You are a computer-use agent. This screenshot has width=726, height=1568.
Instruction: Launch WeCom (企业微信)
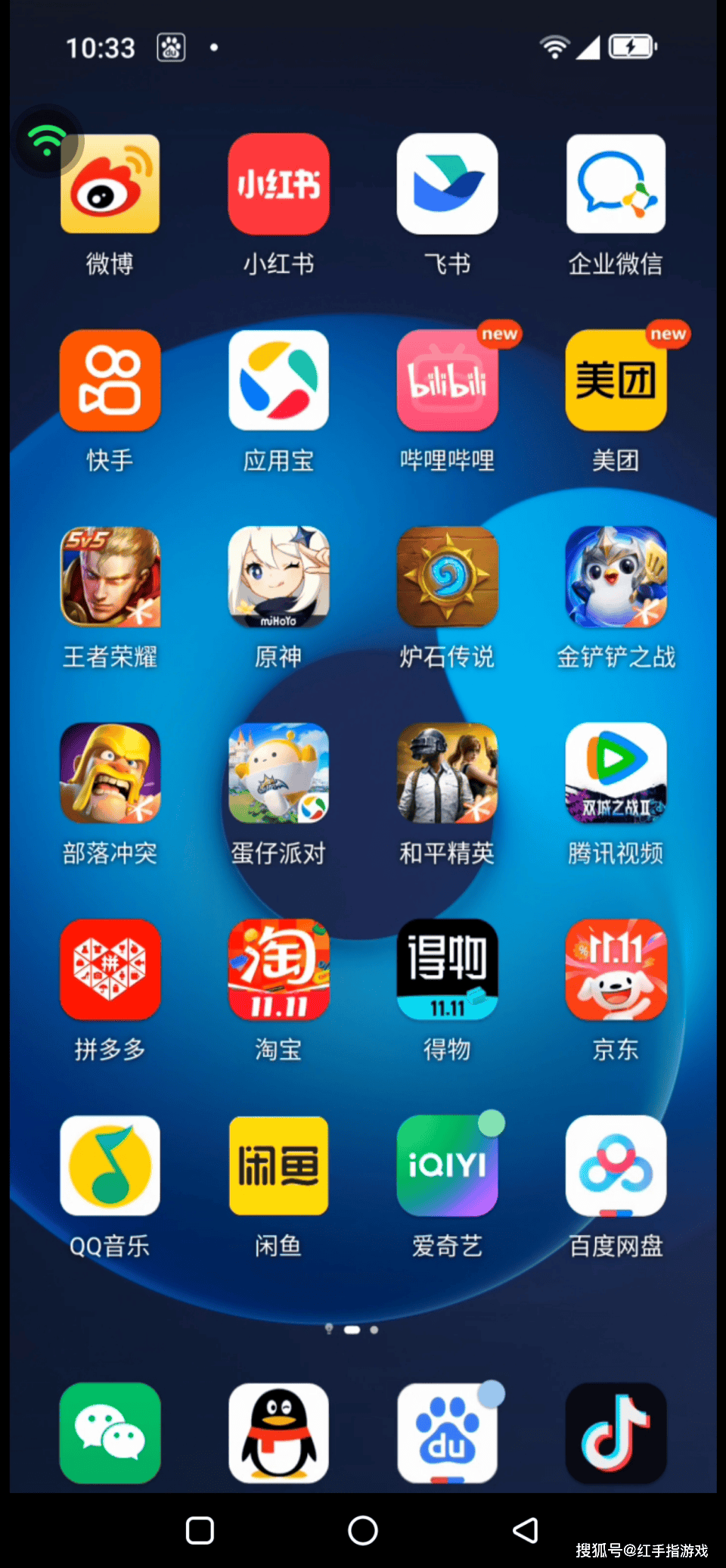click(x=616, y=184)
